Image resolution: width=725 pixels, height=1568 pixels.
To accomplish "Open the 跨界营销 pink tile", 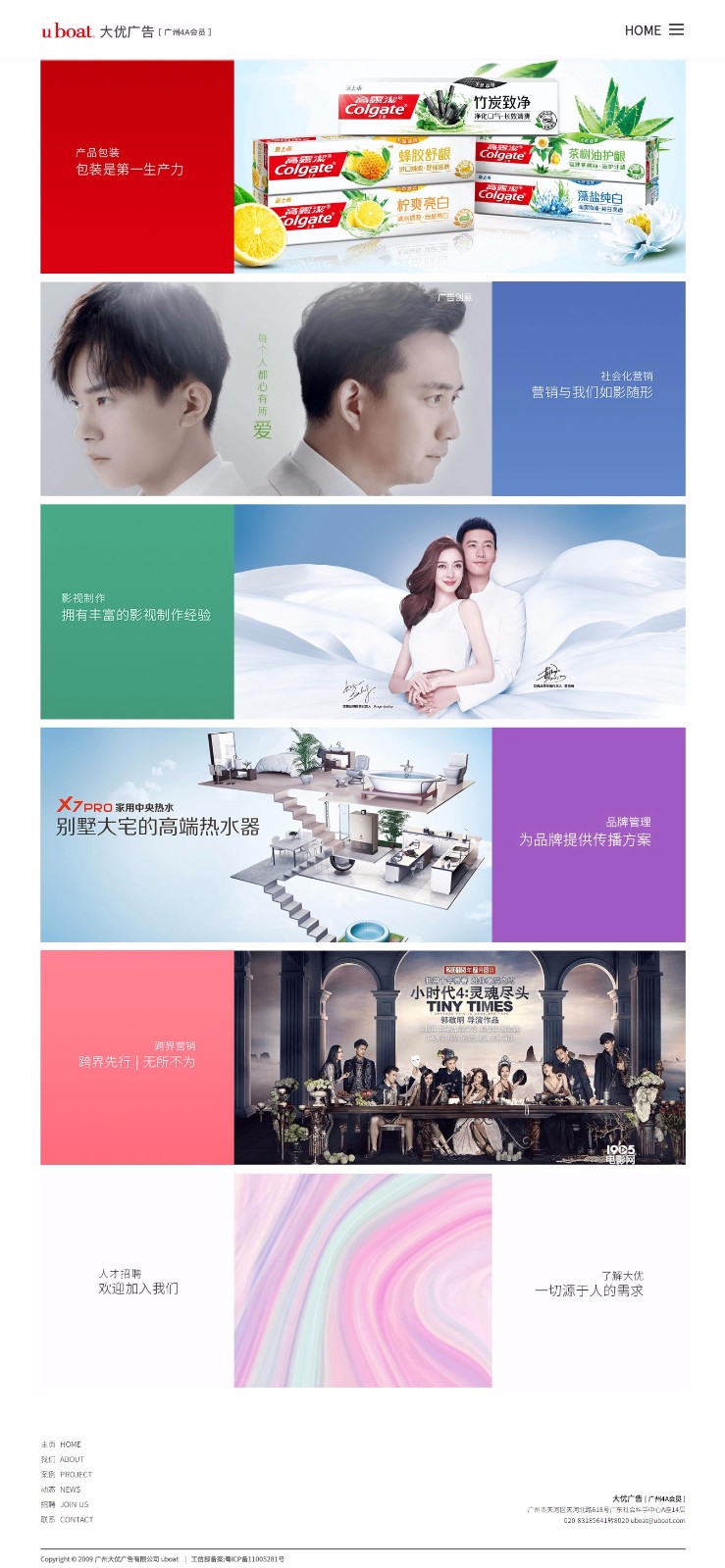I will click(136, 1057).
